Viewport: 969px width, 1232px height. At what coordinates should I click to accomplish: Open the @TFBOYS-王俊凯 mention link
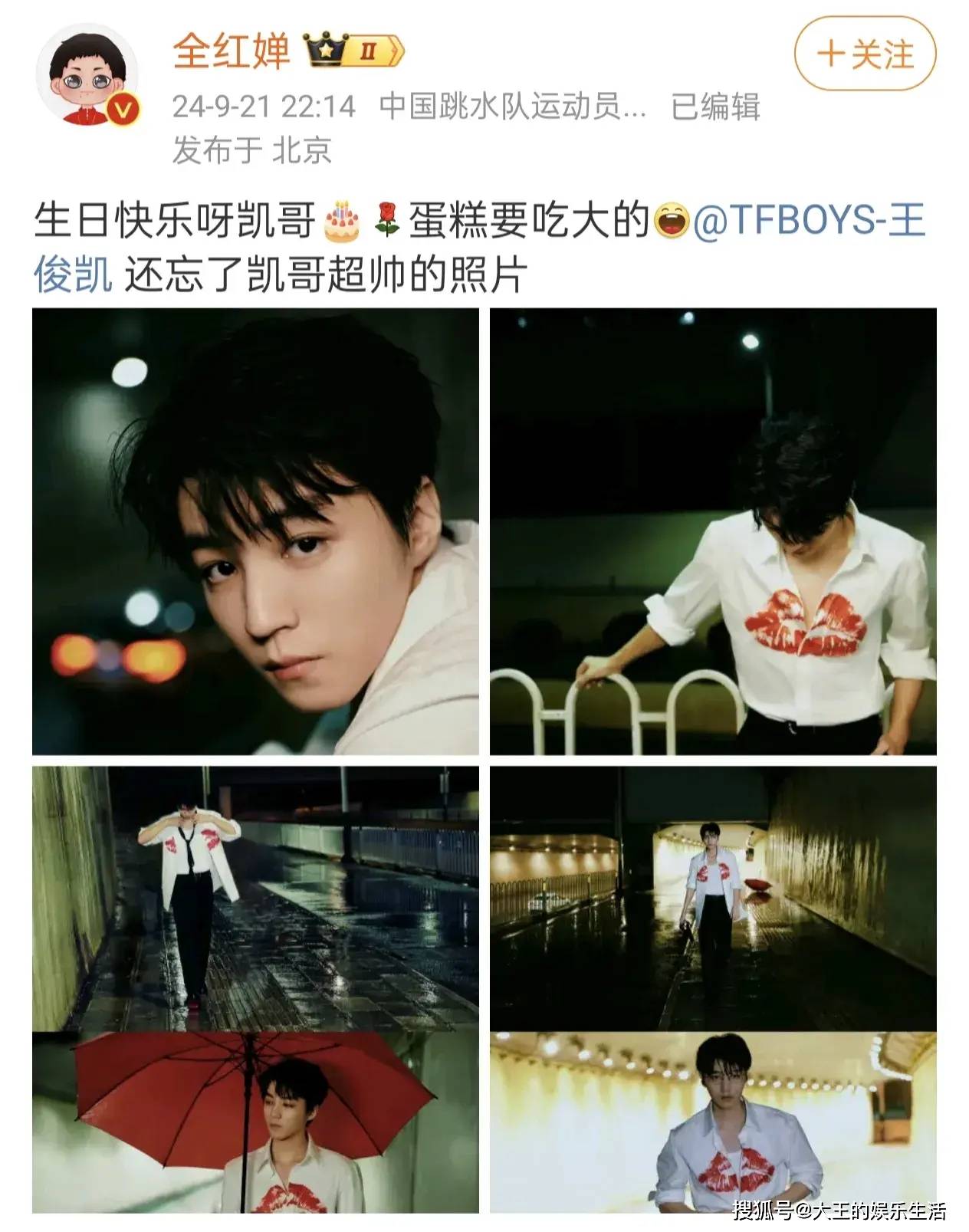(809, 221)
